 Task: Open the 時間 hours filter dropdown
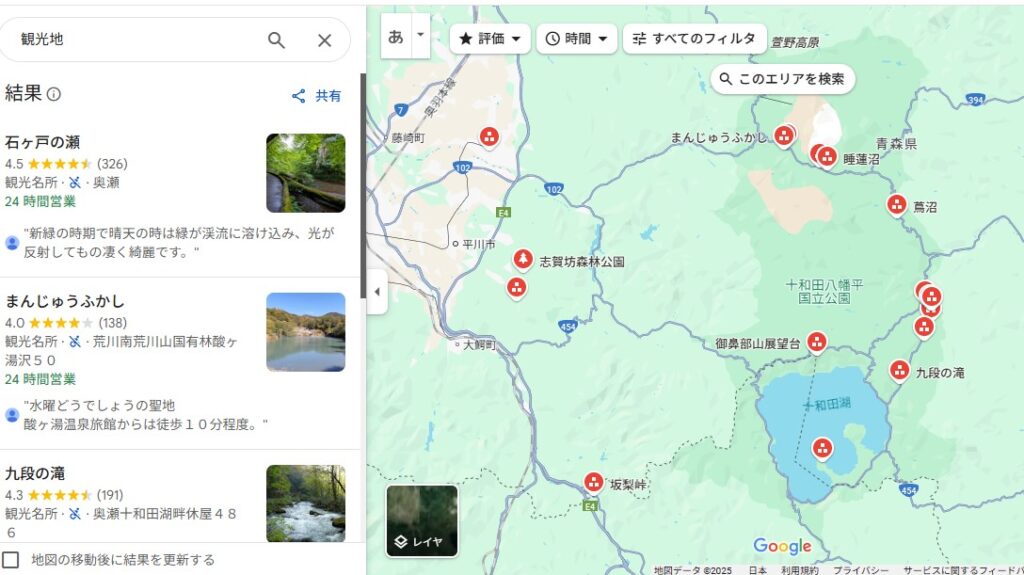577,39
